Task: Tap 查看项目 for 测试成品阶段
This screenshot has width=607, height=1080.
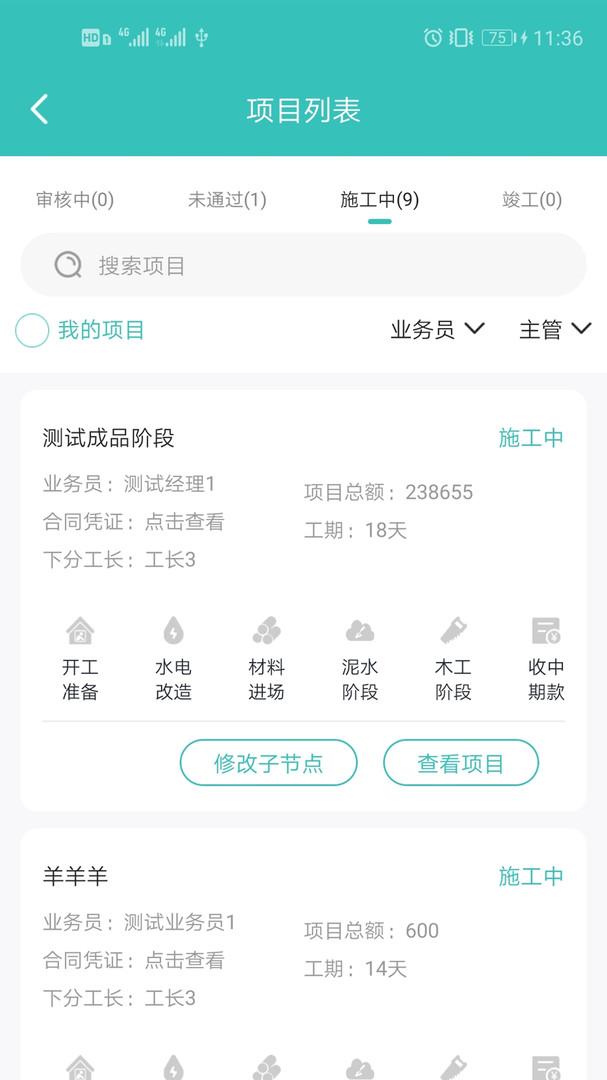Action: point(461,764)
